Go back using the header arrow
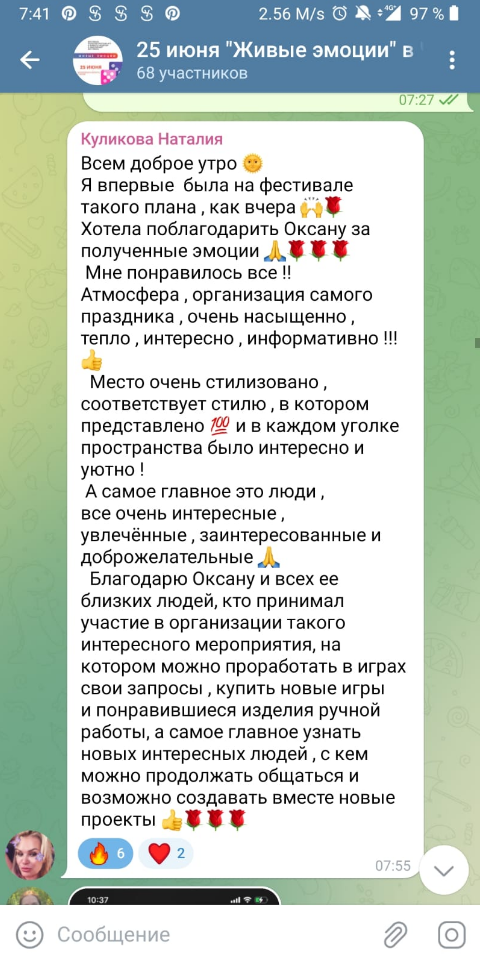The width and height of the screenshot is (480, 961). point(29,59)
